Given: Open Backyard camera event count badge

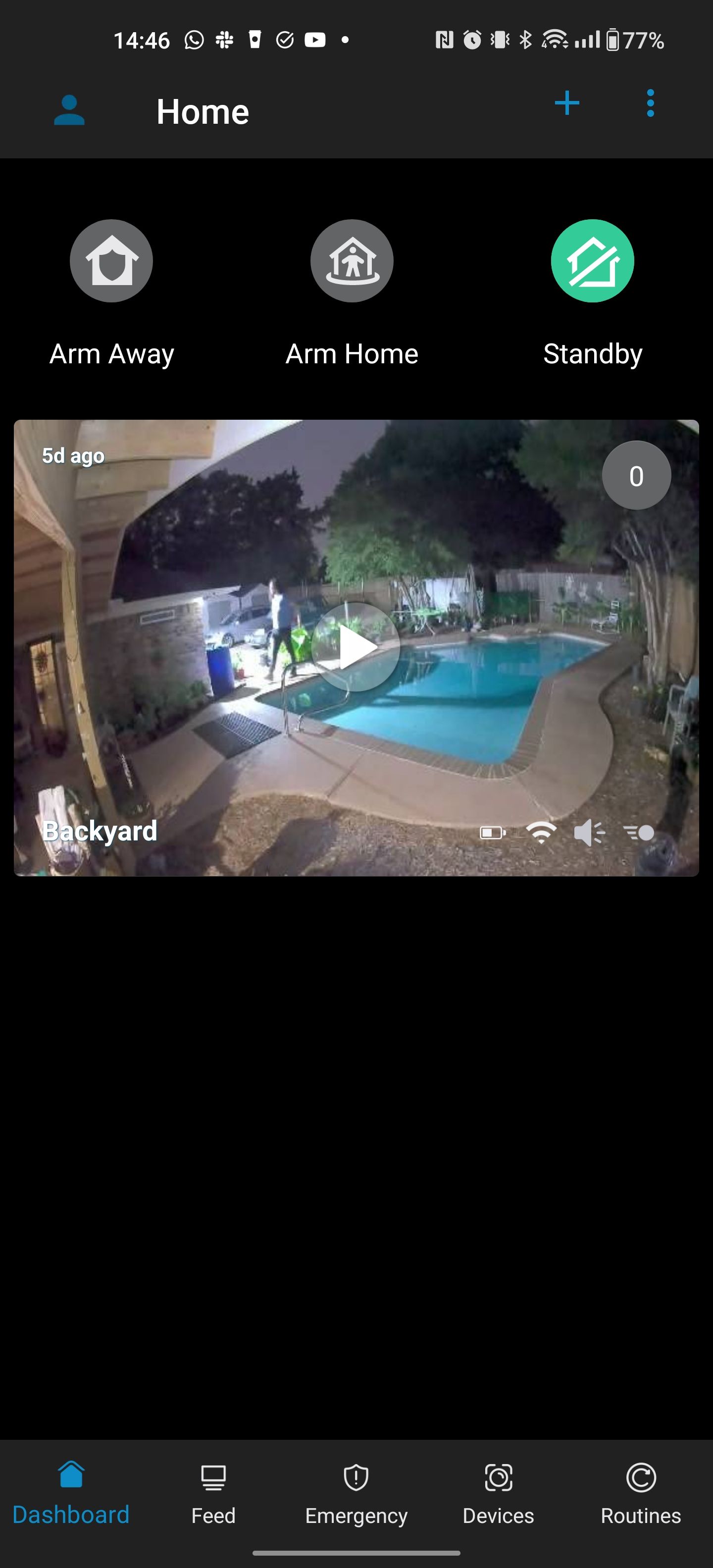Looking at the screenshot, I should coord(636,475).
